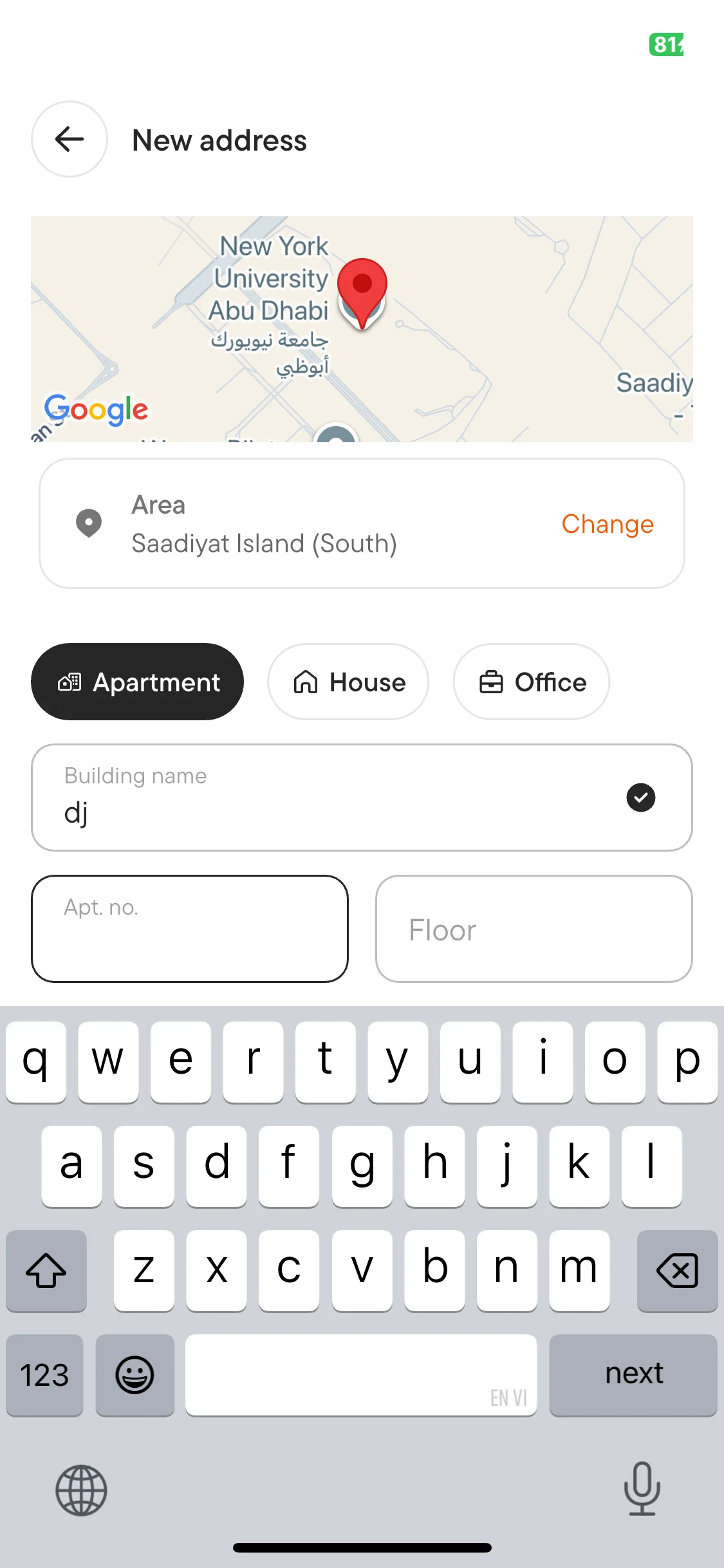Edit the Building name field

(335, 798)
